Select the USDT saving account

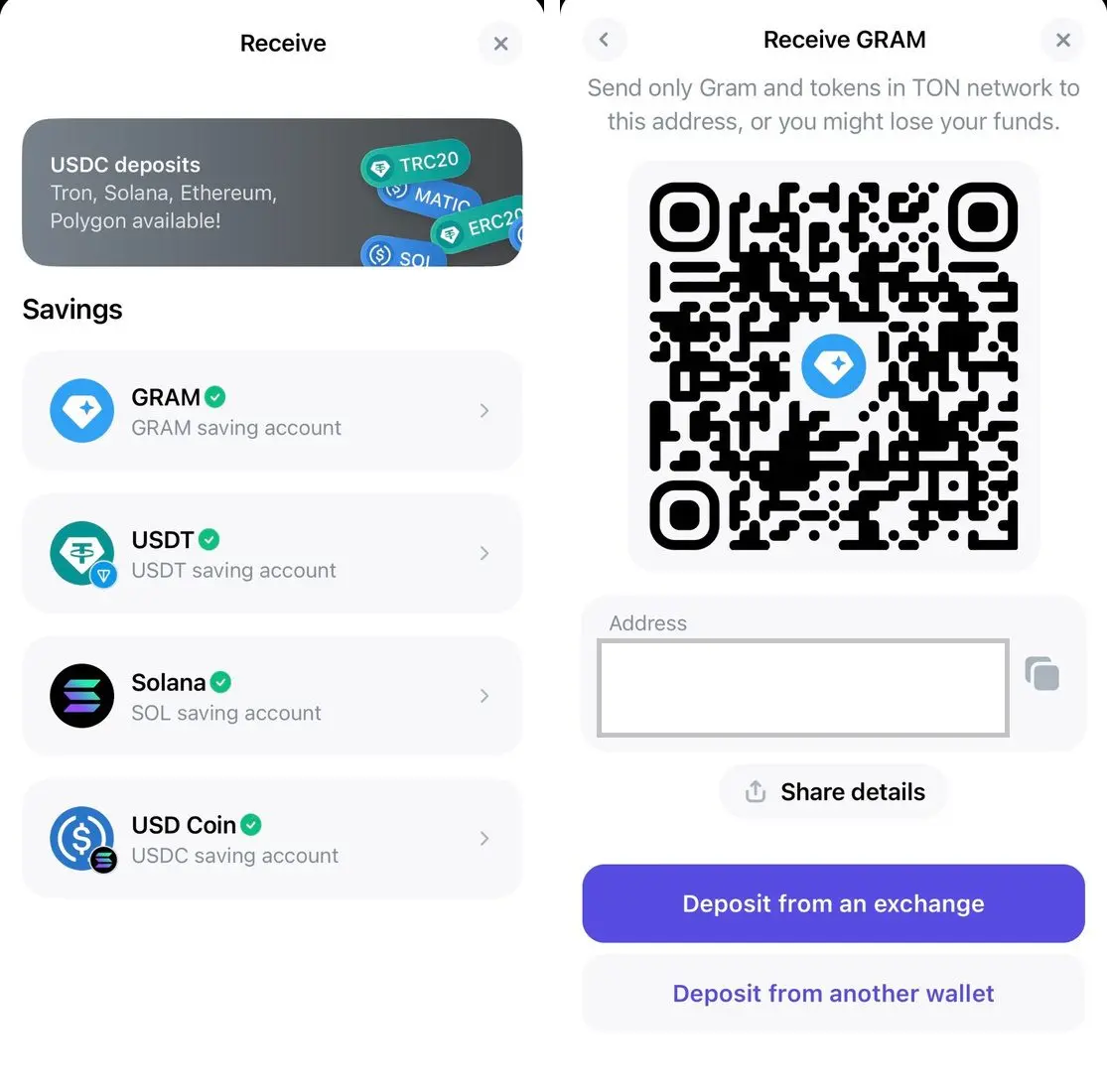pos(272,553)
